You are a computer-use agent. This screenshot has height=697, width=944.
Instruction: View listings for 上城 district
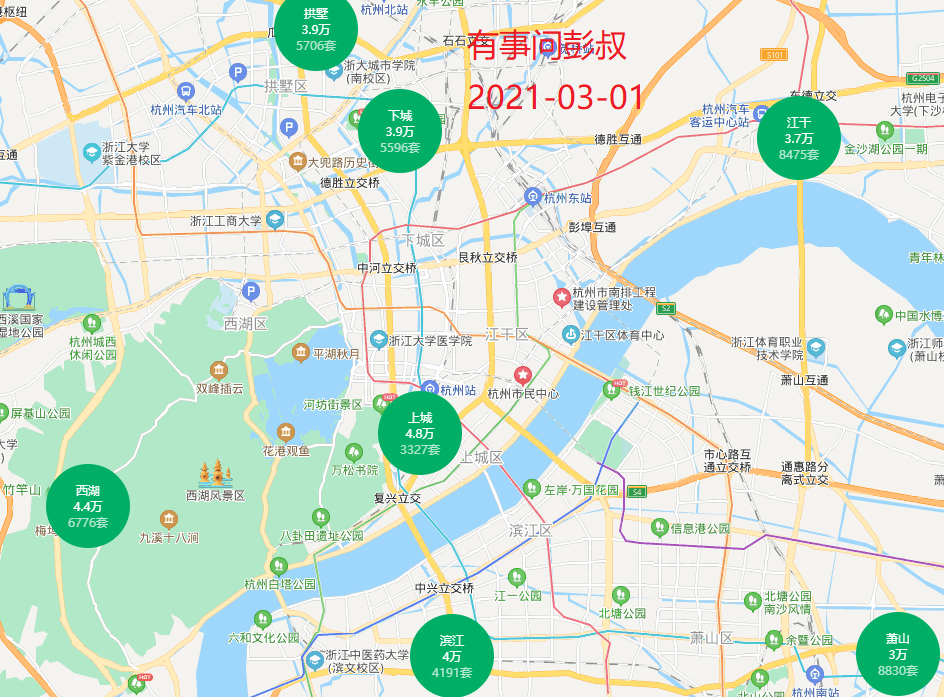click(420, 433)
